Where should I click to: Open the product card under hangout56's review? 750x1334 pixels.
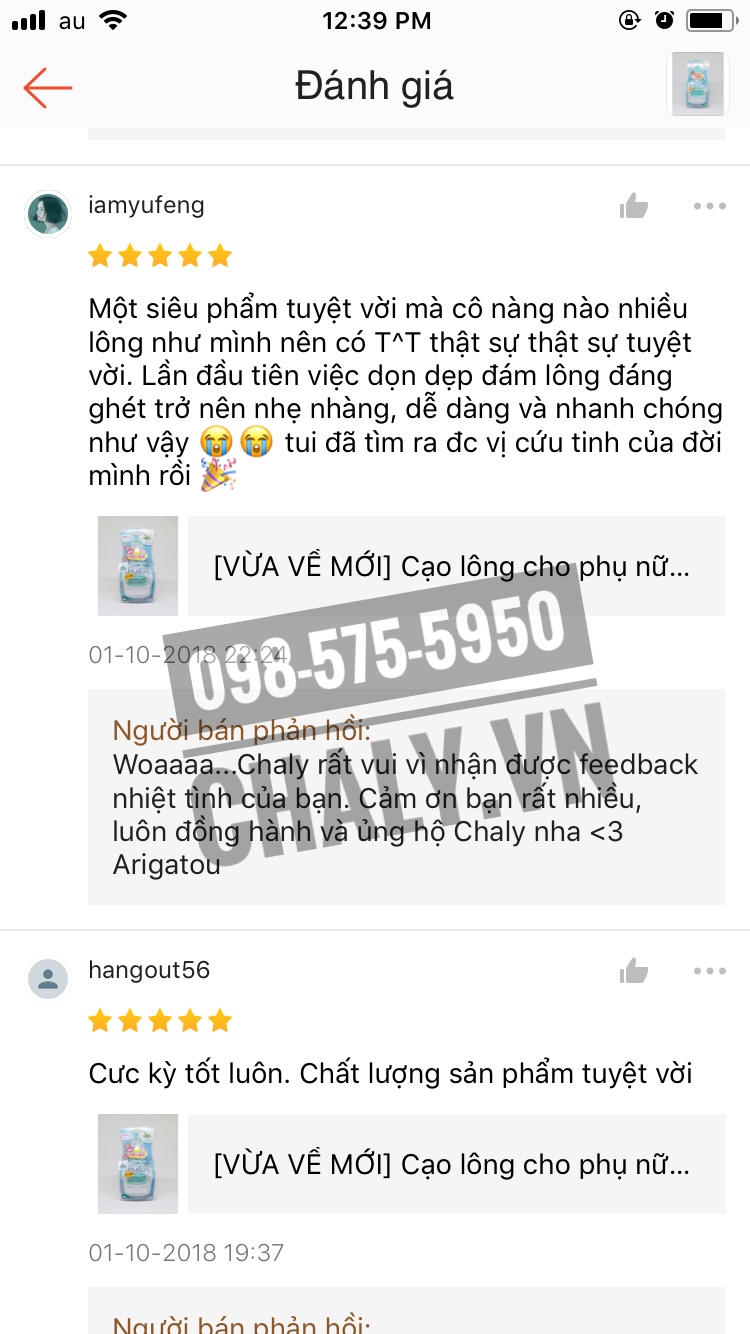[411, 1164]
